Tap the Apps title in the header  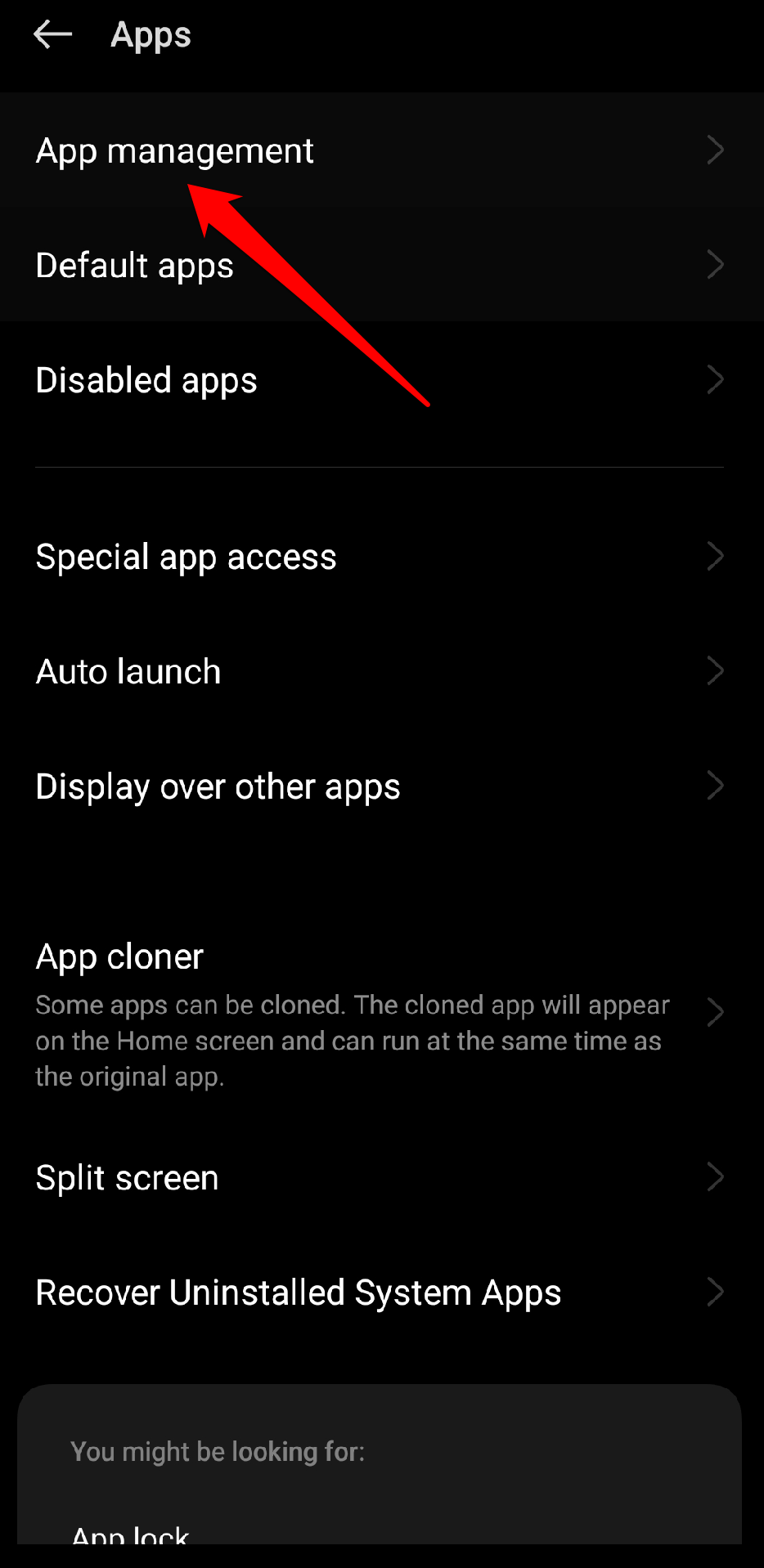pos(151,34)
